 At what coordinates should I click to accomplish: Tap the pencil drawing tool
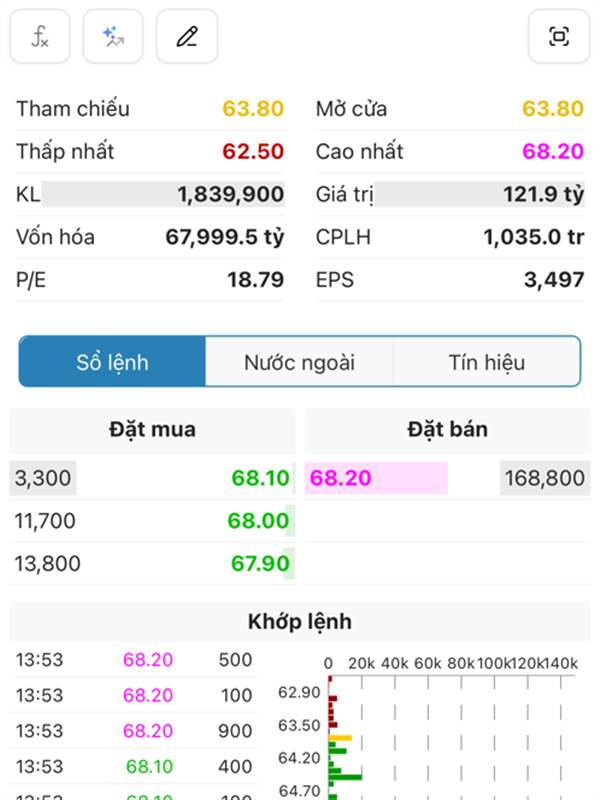(187, 37)
